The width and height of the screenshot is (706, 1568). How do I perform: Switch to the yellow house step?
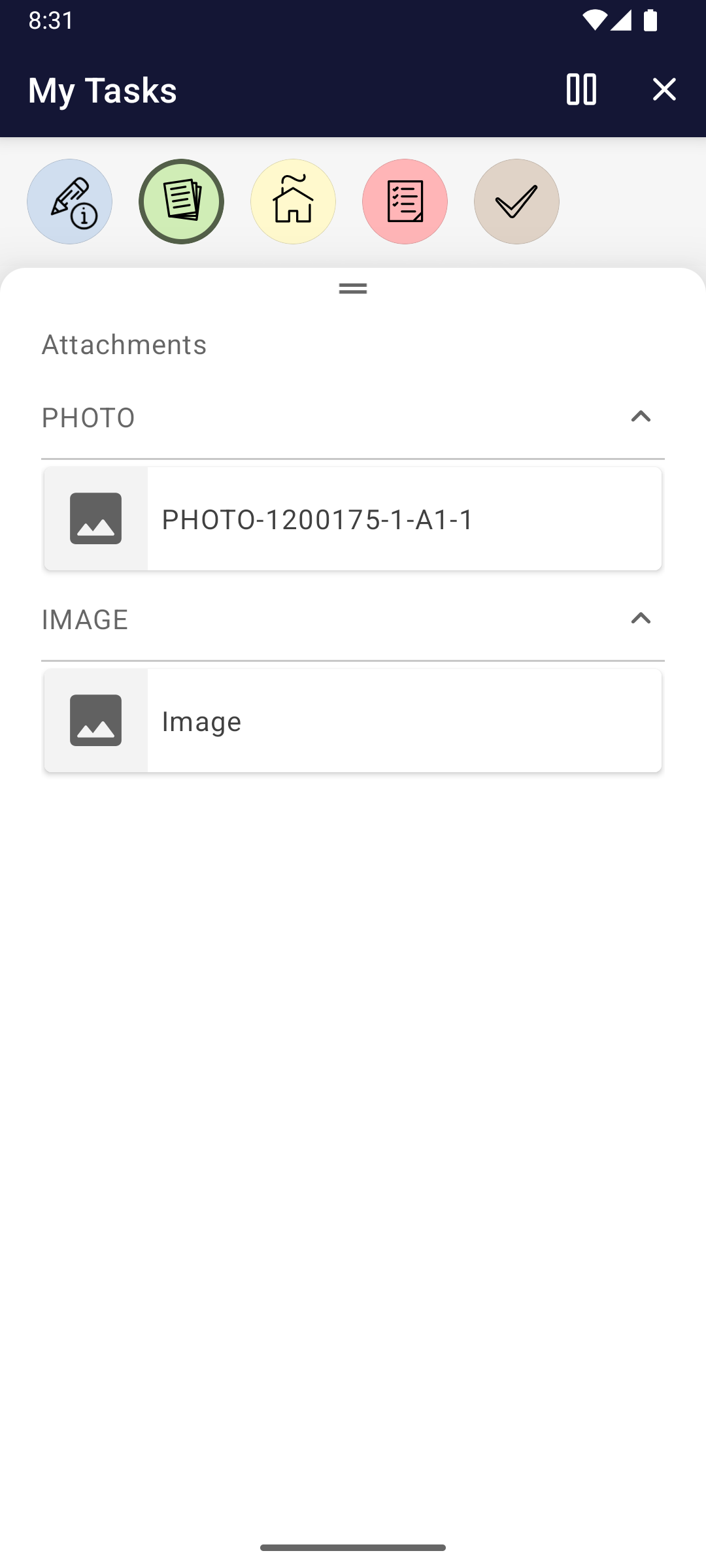(x=294, y=202)
